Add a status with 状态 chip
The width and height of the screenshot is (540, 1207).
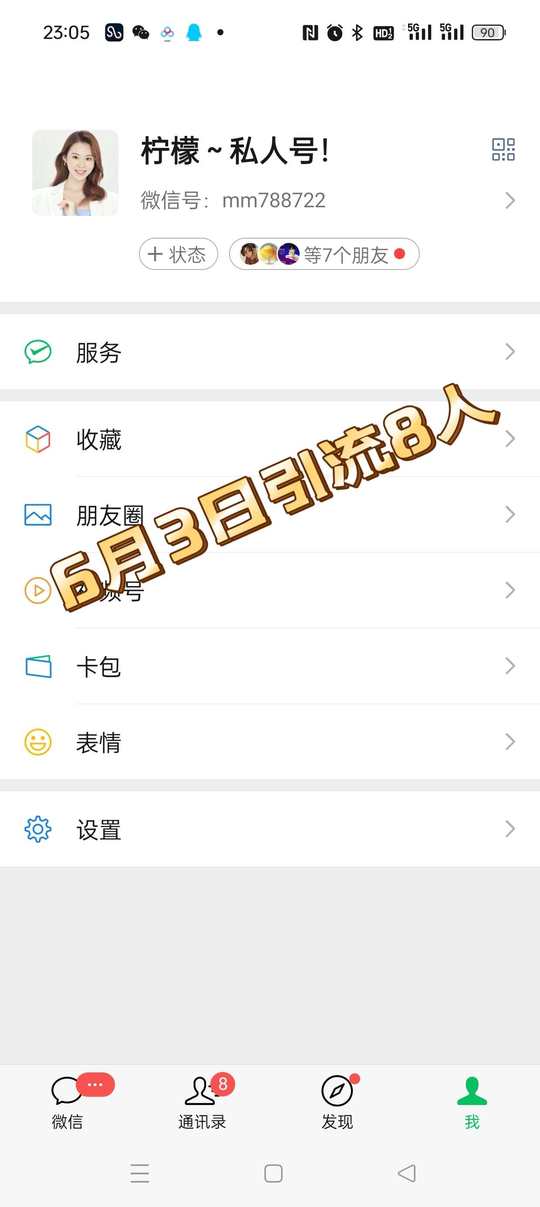(178, 254)
